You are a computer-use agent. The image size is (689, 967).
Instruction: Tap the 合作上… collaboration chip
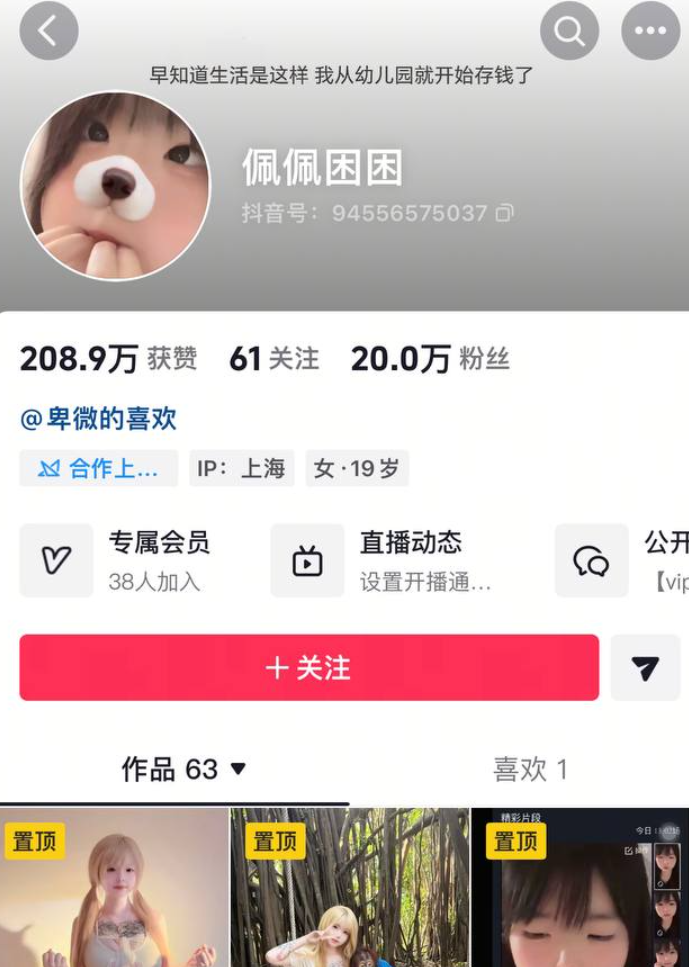point(98,468)
